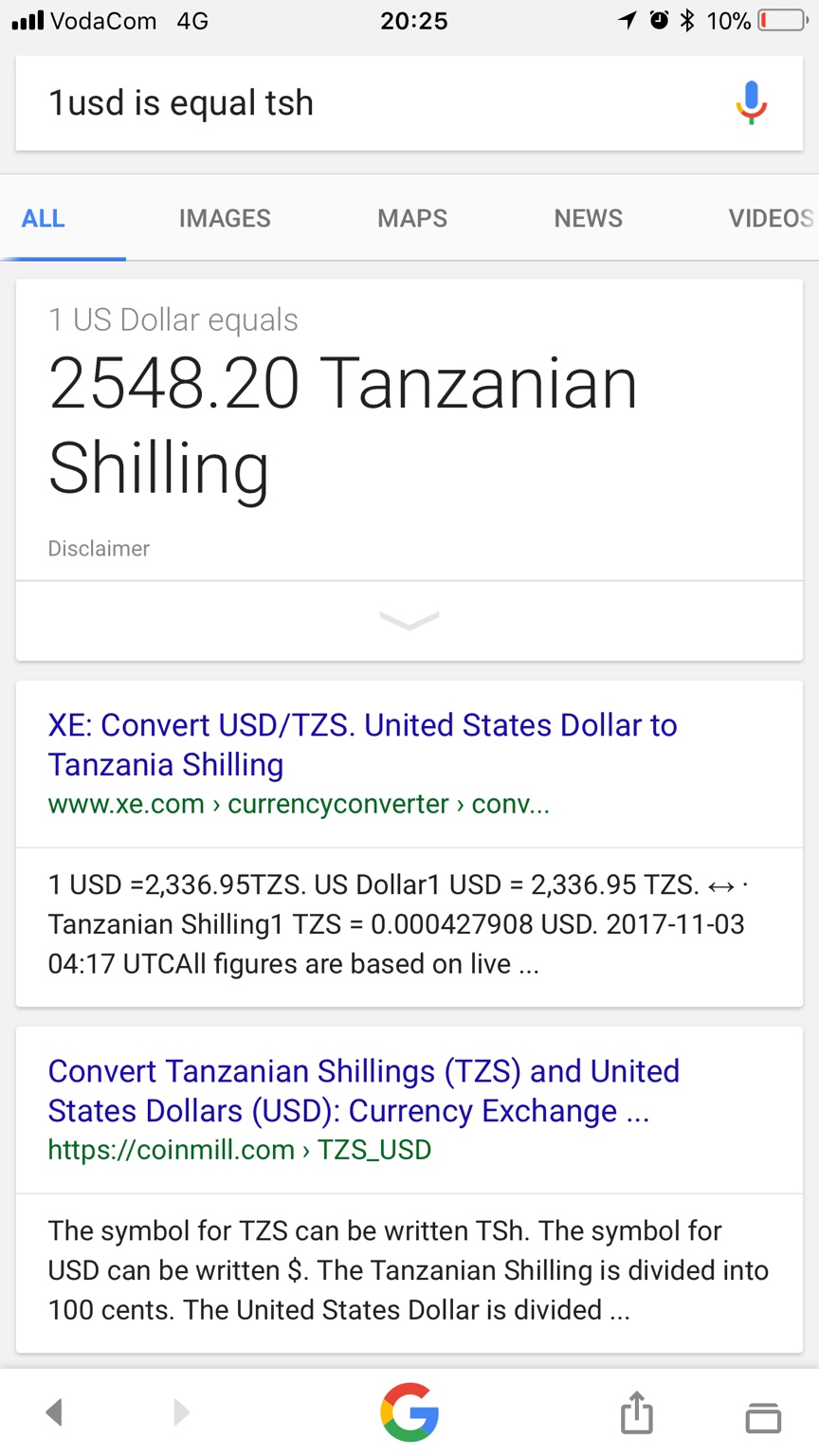Screen dimensions: 819x1456
Task: Go forward with the right arrow
Action: point(181,1412)
